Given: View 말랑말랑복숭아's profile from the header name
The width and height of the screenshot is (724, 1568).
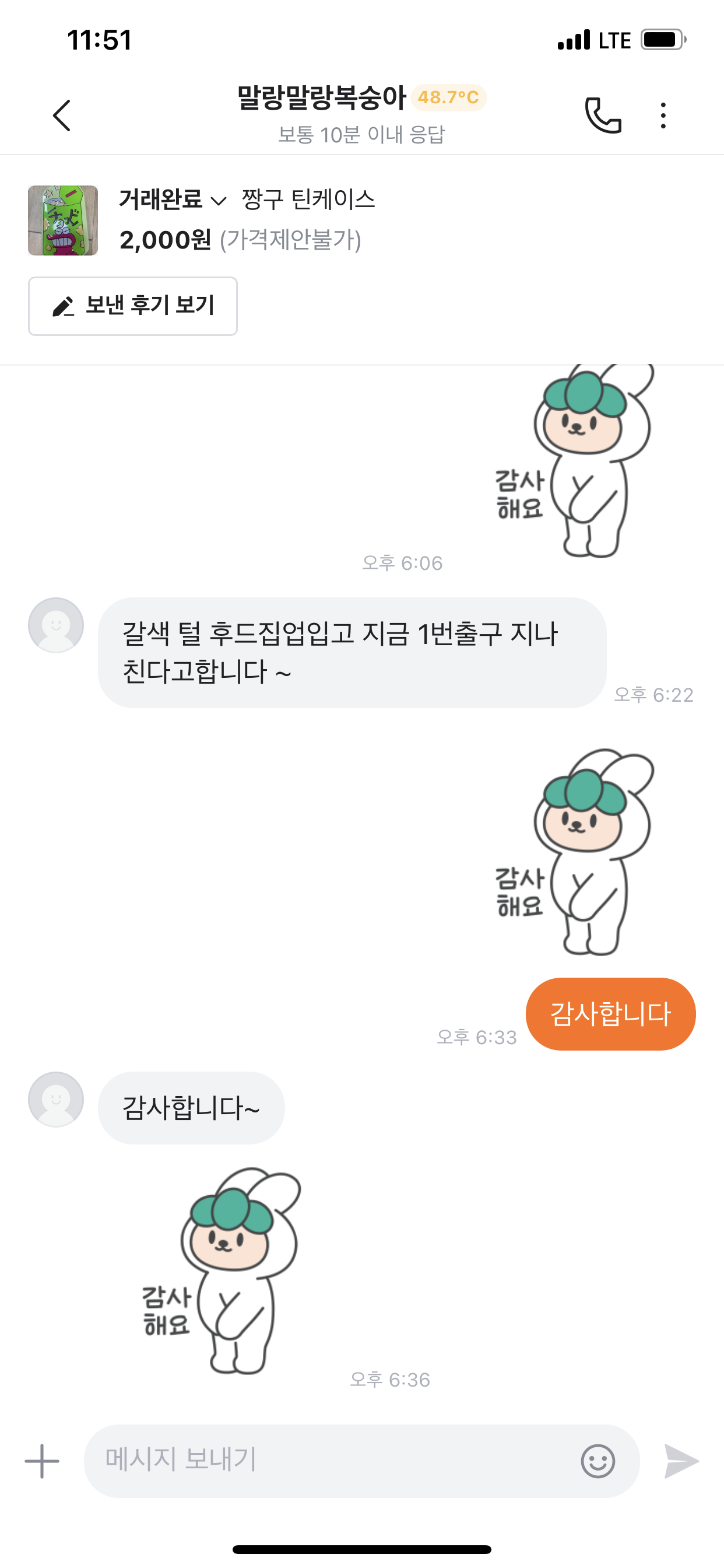Looking at the screenshot, I should (x=321, y=97).
